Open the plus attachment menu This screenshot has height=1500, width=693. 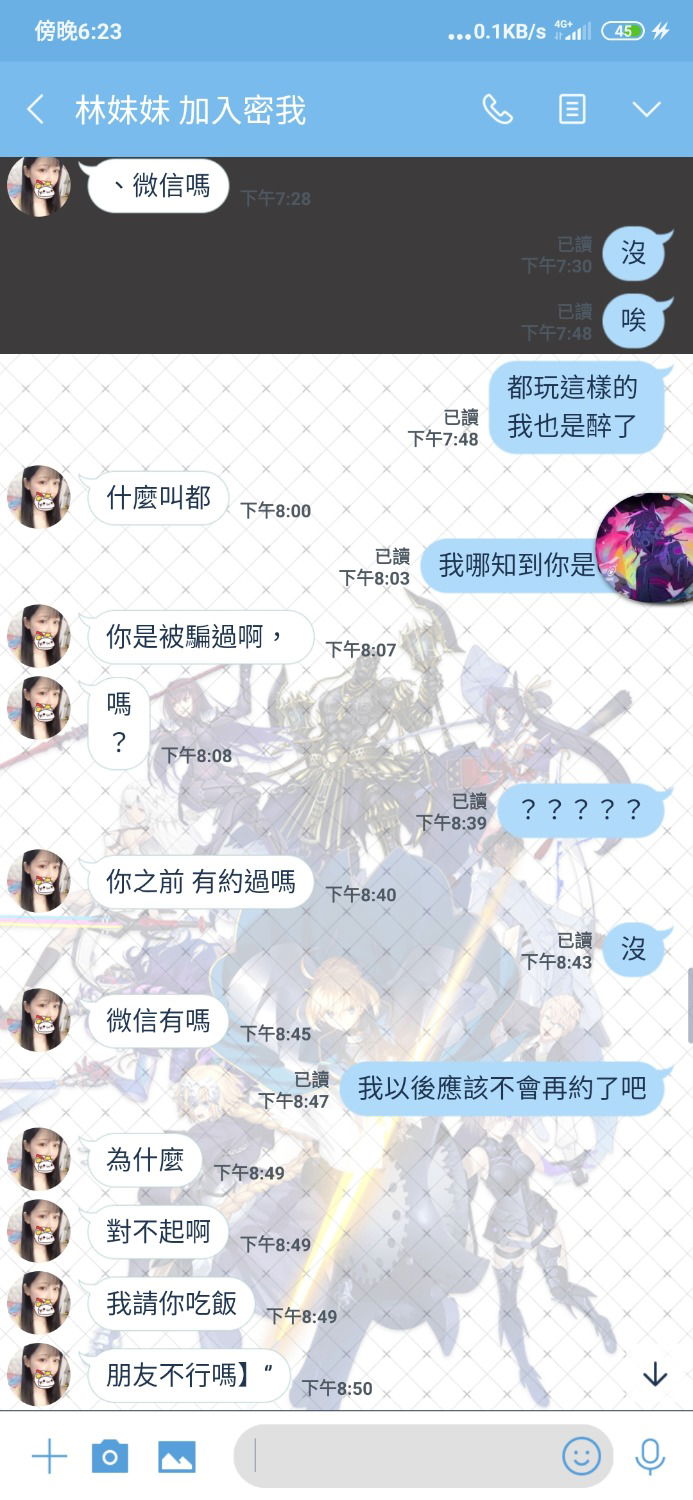point(48,1457)
